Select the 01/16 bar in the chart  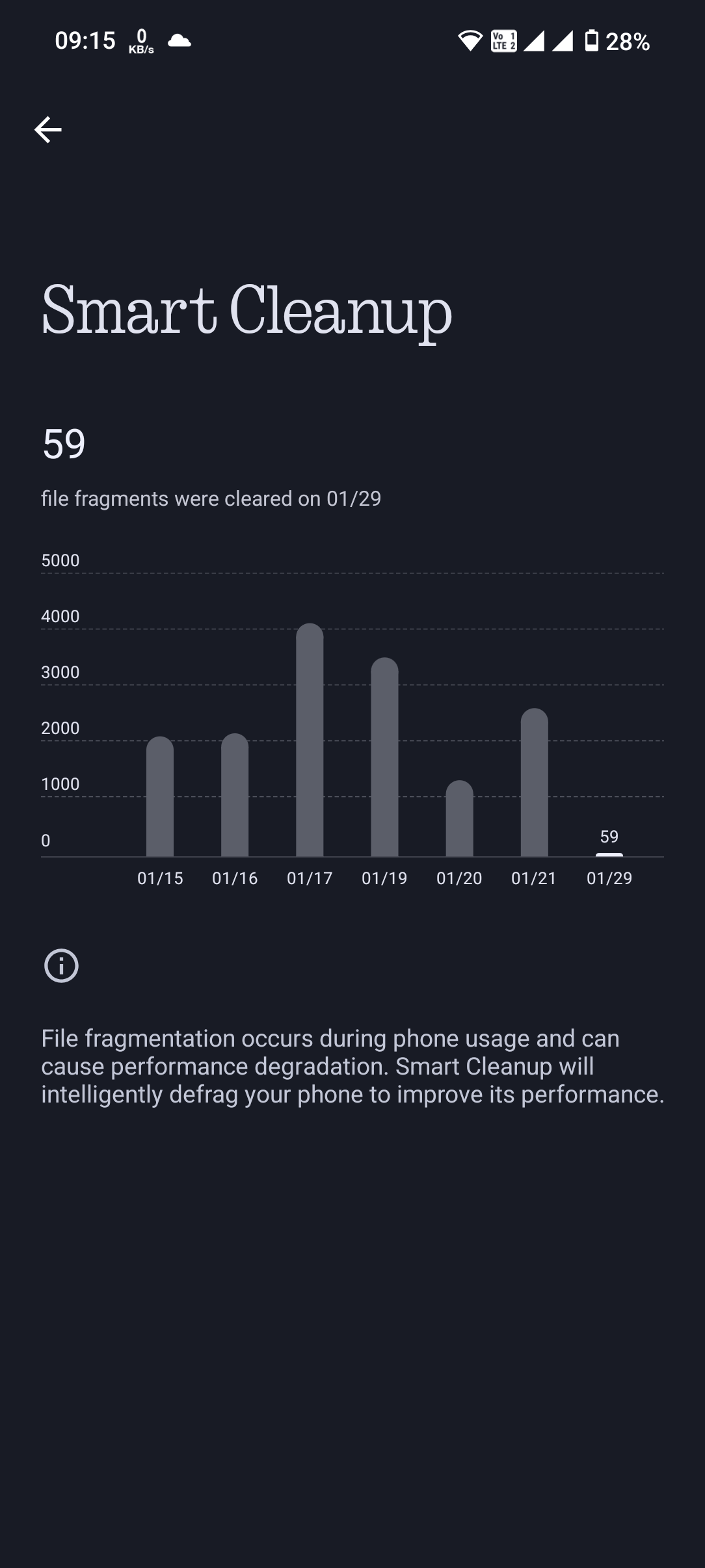click(x=235, y=796)
